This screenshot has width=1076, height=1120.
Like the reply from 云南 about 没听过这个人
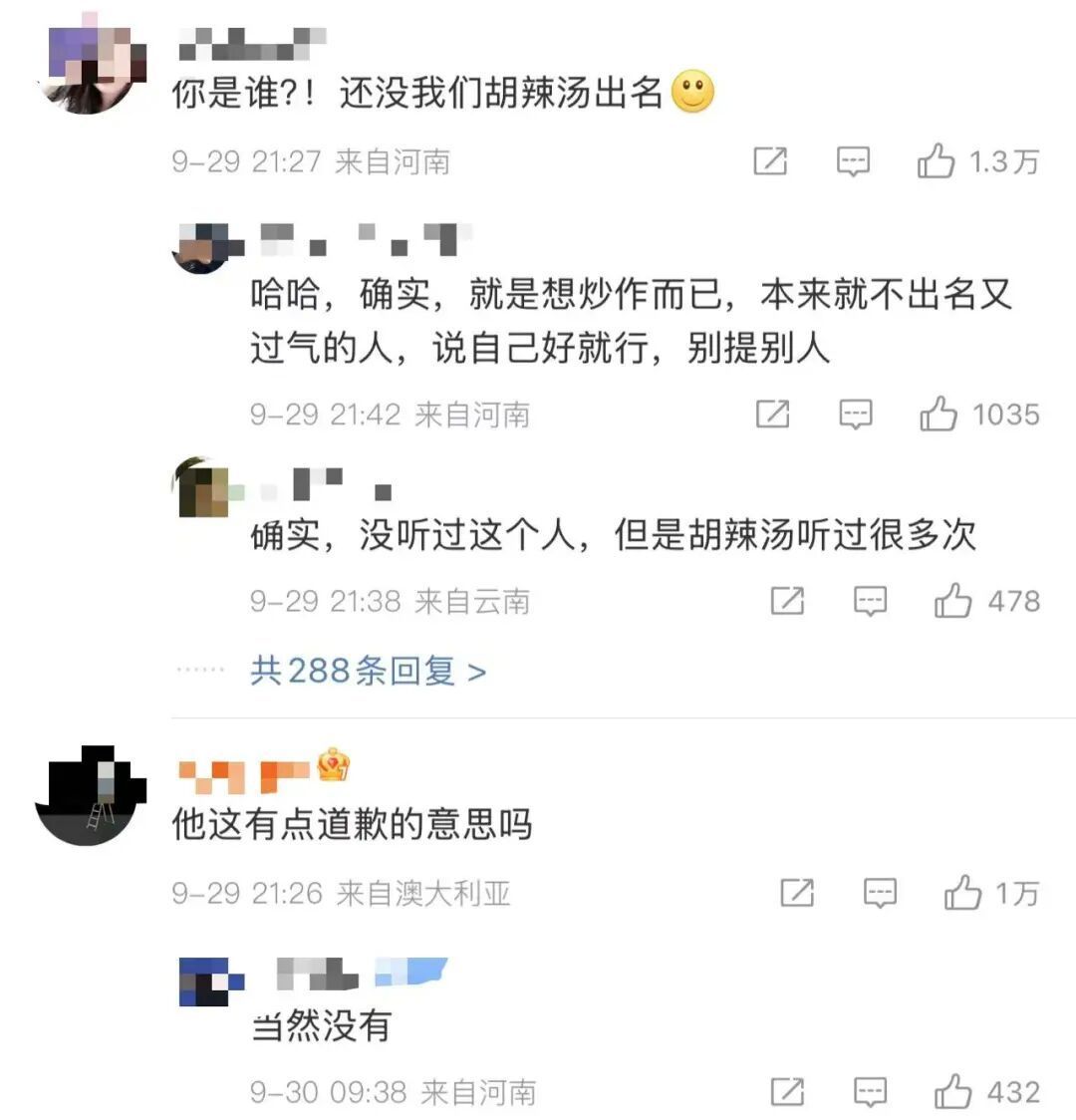[952, 601]
